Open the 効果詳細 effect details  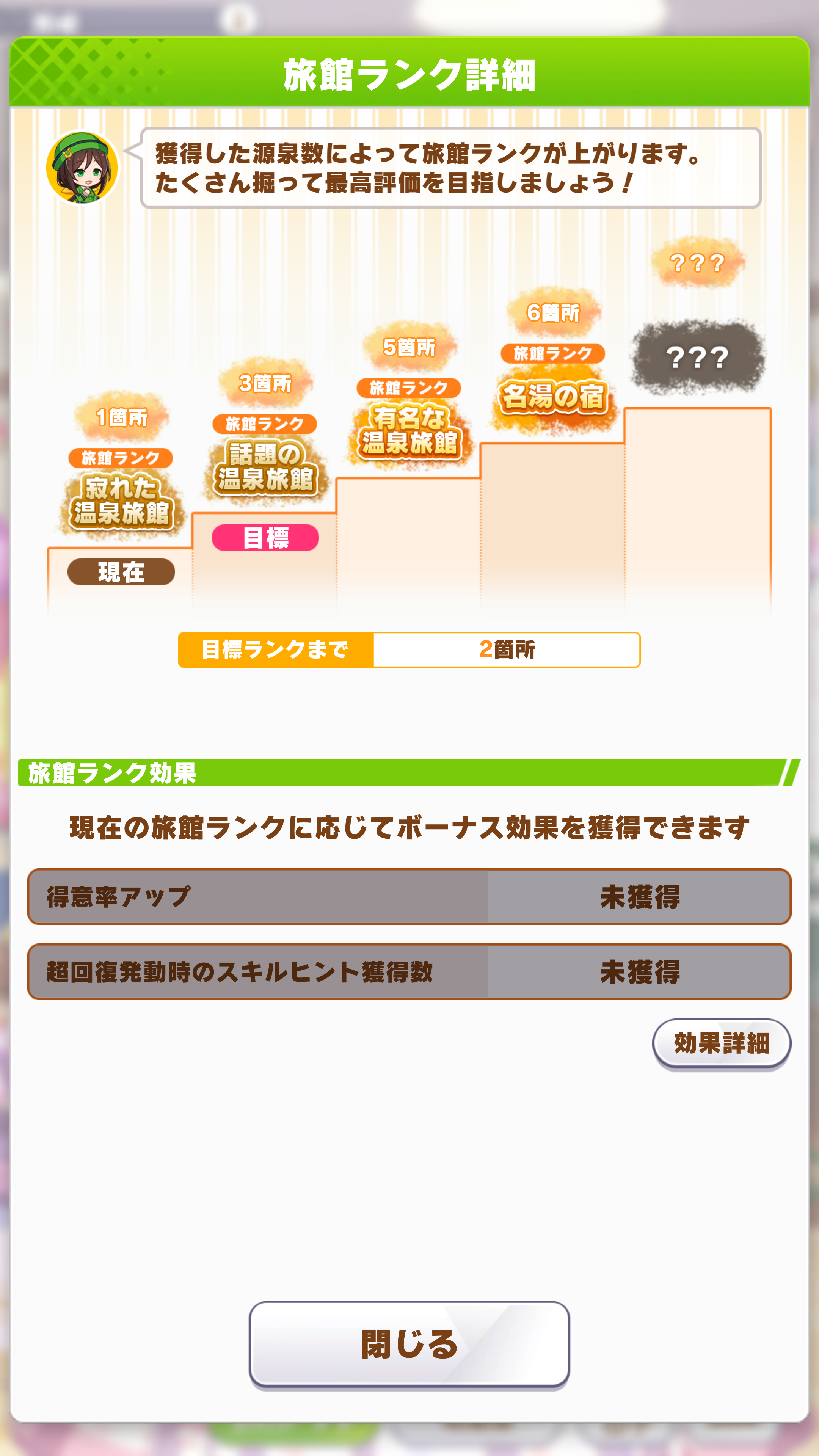(x=721, y=1043)
